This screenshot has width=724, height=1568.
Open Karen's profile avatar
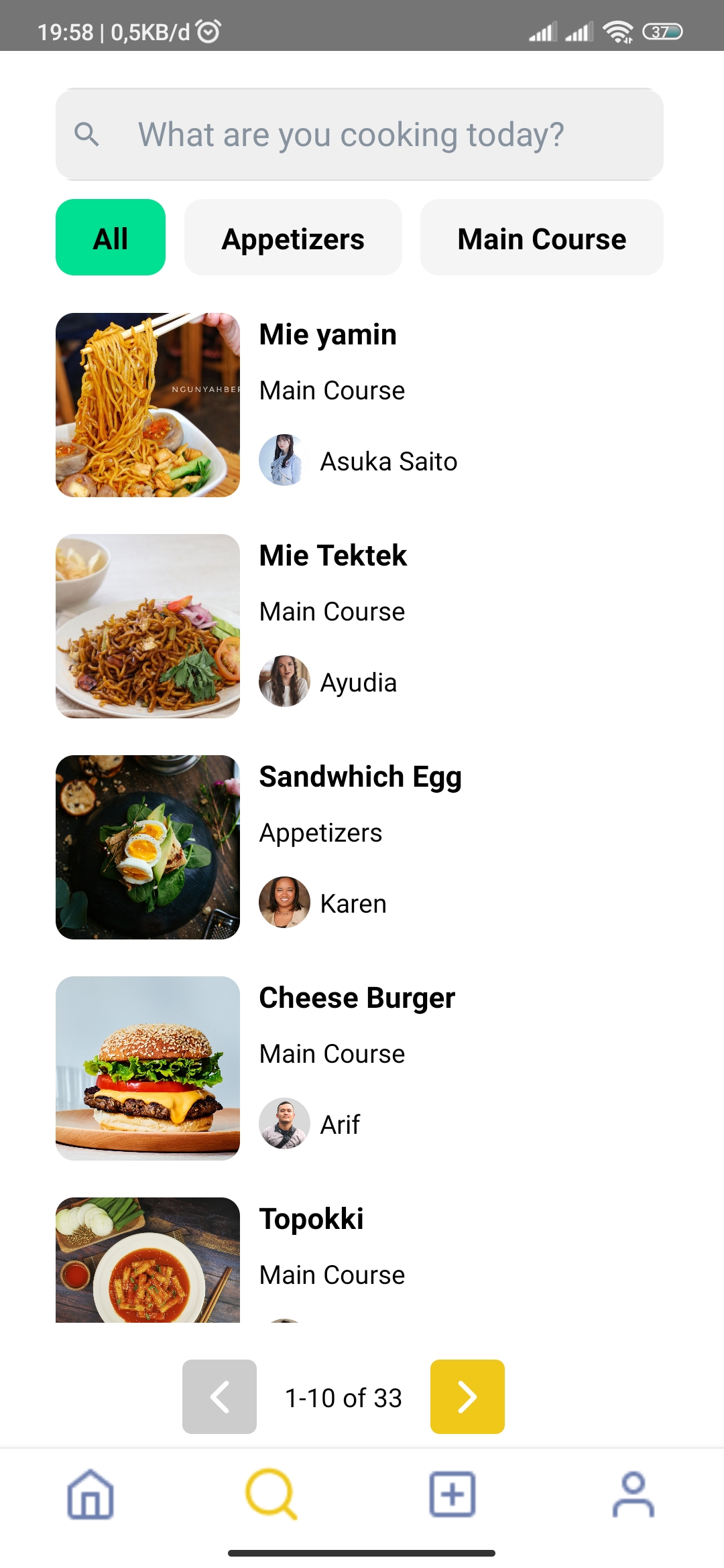click(284, 903)
